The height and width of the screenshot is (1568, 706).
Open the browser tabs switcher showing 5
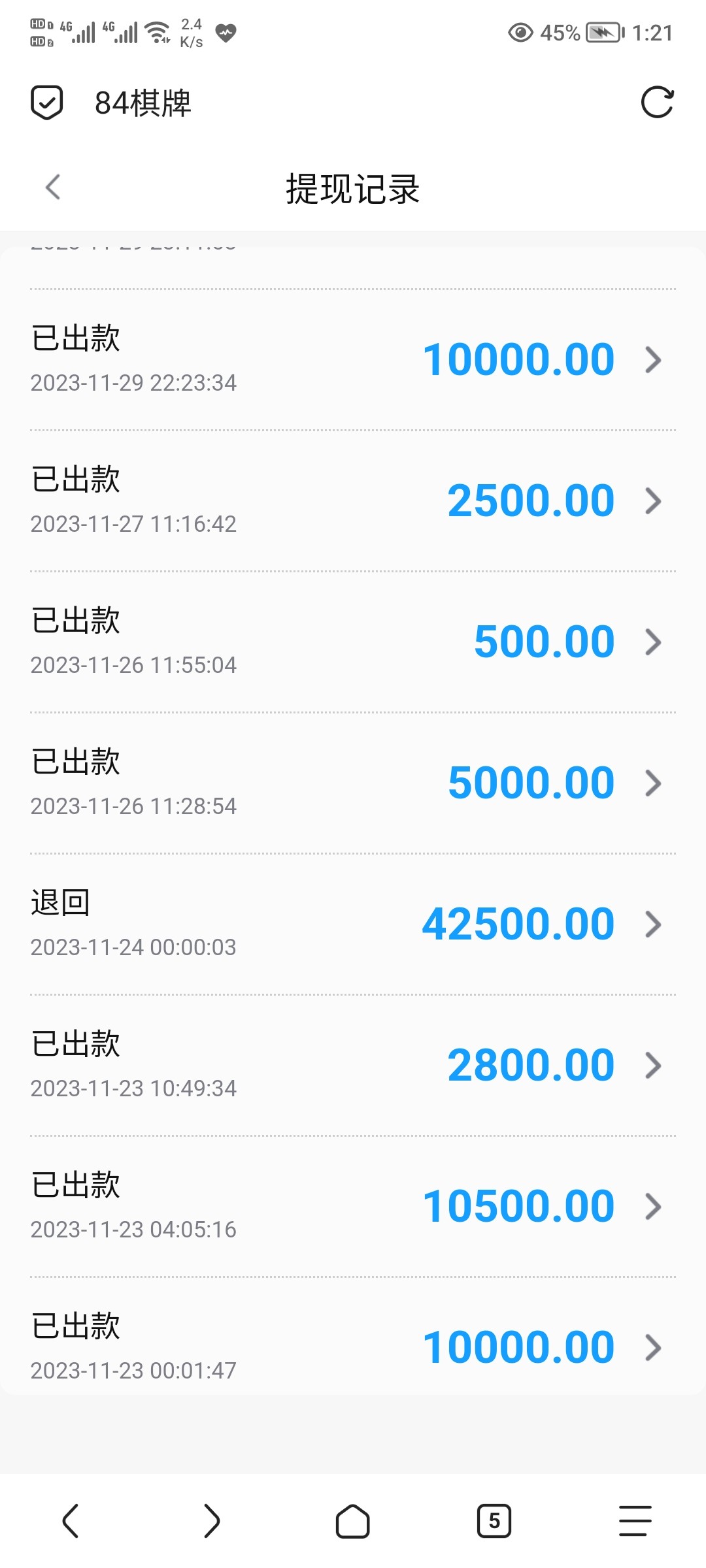pos(494,1521)
